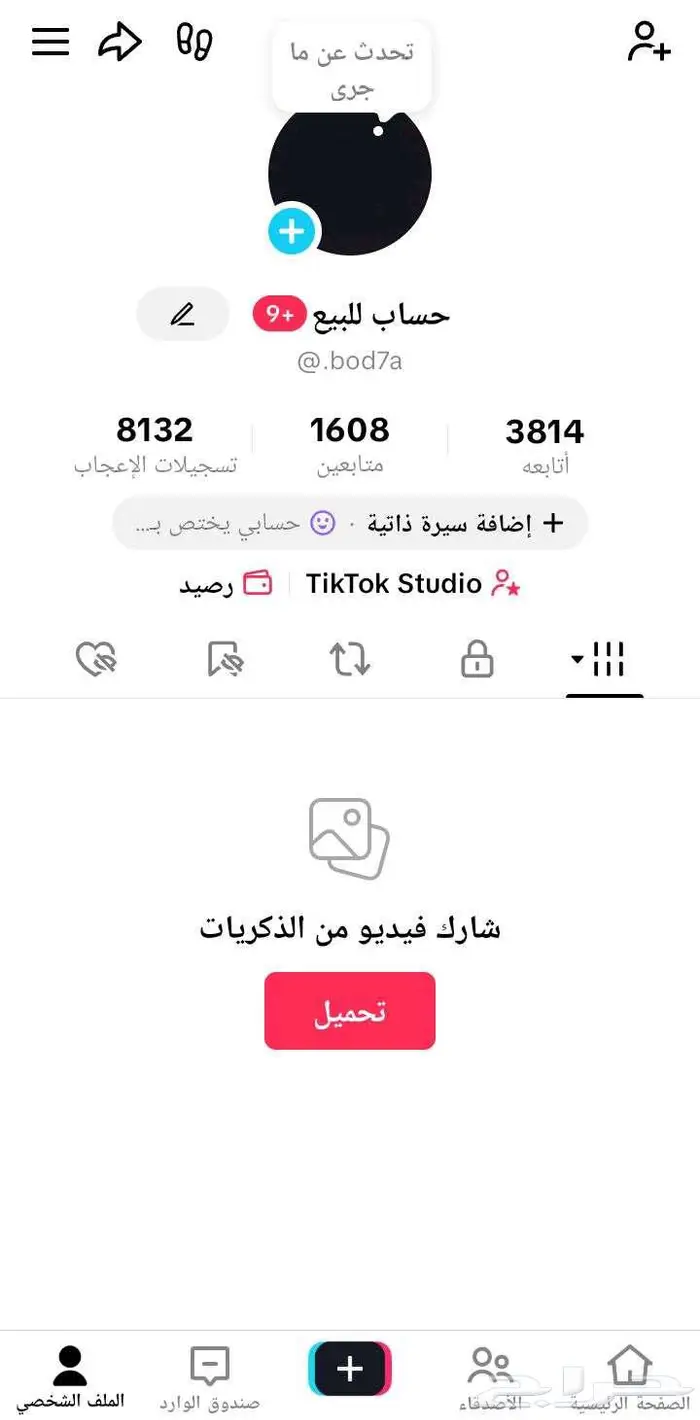Open the رصيد balance wallet

(x=226, y=584)
